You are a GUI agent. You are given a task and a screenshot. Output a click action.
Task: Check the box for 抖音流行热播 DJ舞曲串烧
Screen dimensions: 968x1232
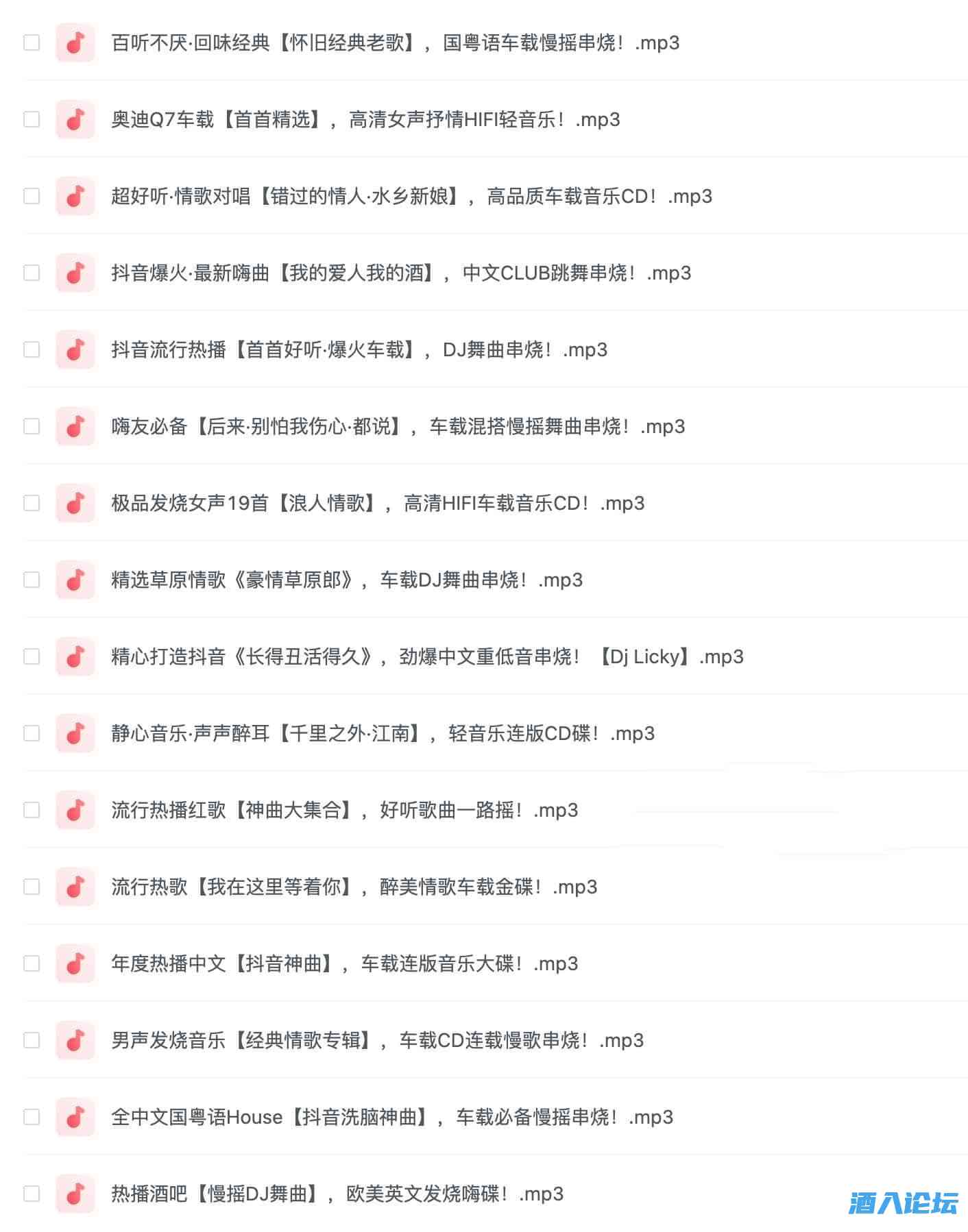(x=32, y=349)
